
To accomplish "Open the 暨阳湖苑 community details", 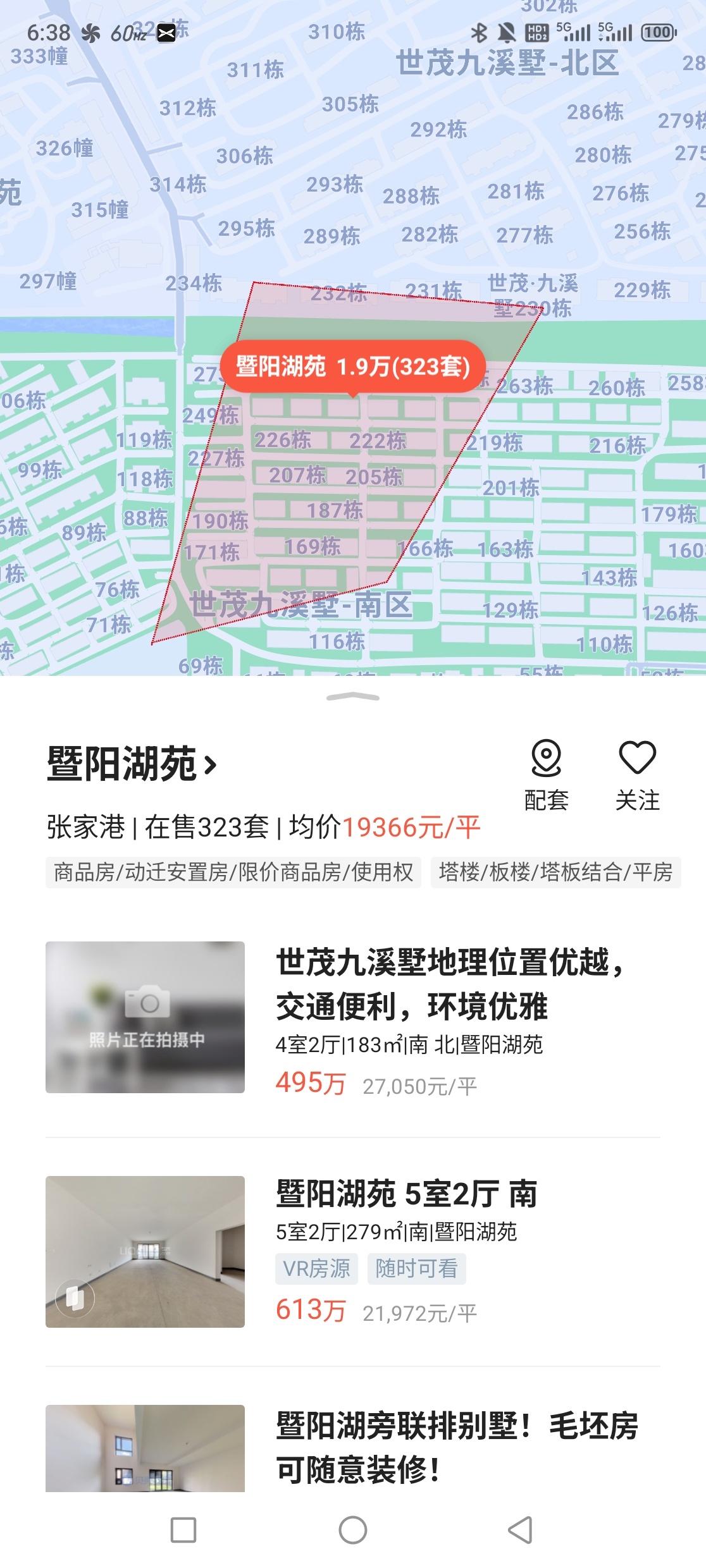I will pos(132,764).
